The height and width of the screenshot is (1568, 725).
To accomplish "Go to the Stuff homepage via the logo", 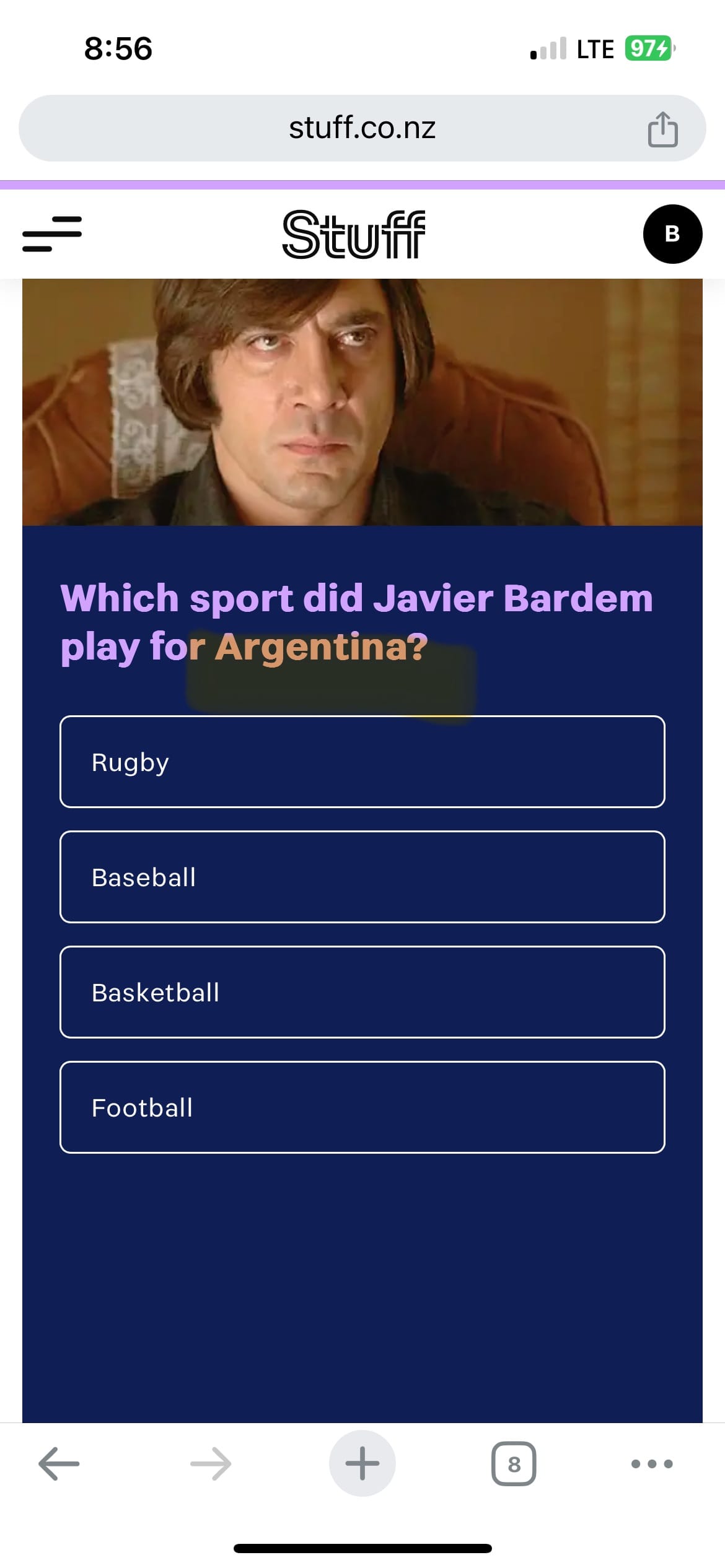I will [354, 234].
